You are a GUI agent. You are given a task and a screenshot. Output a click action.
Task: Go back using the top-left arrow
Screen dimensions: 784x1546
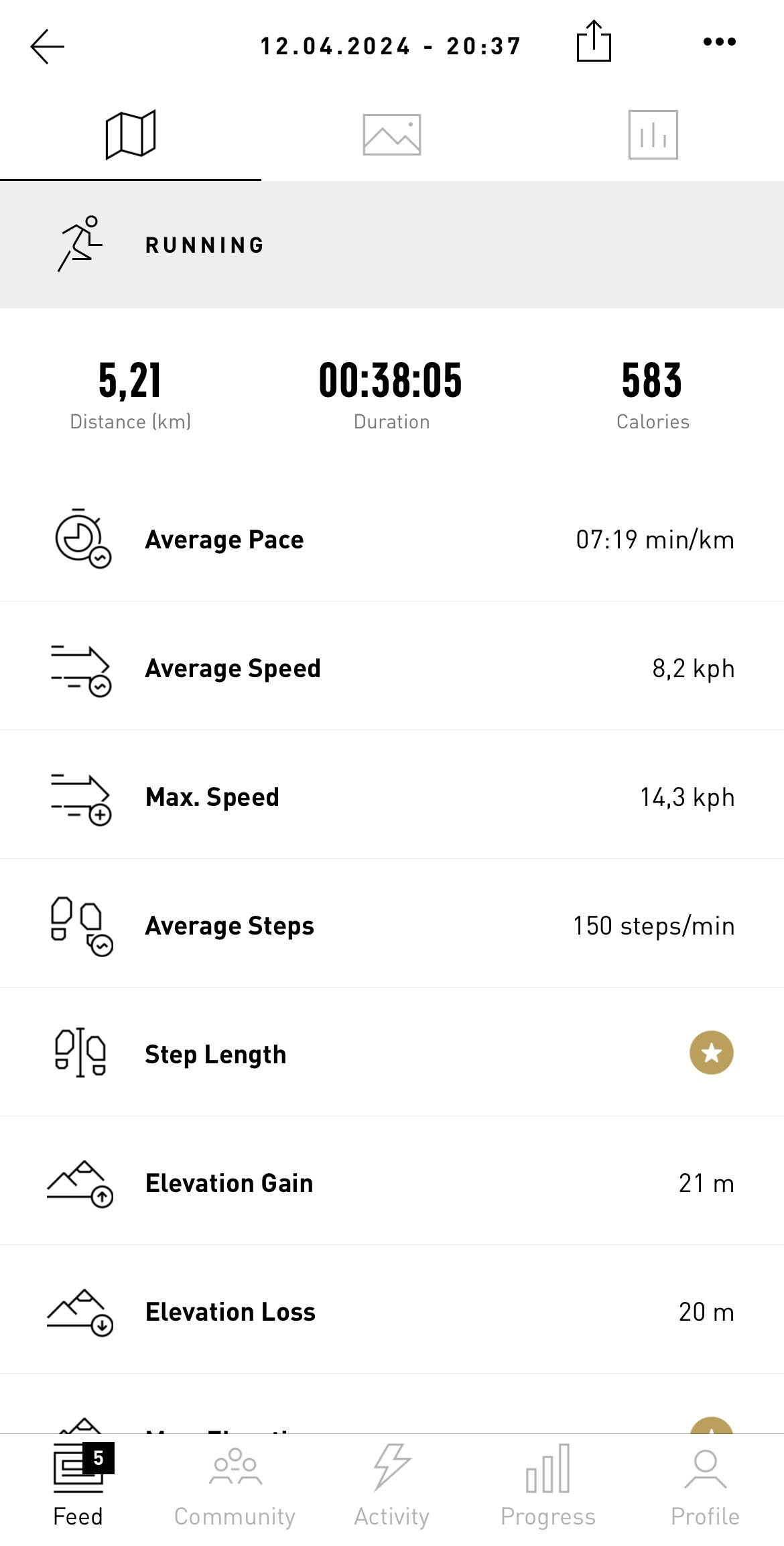pyautogui.click(x=47, y=46)
